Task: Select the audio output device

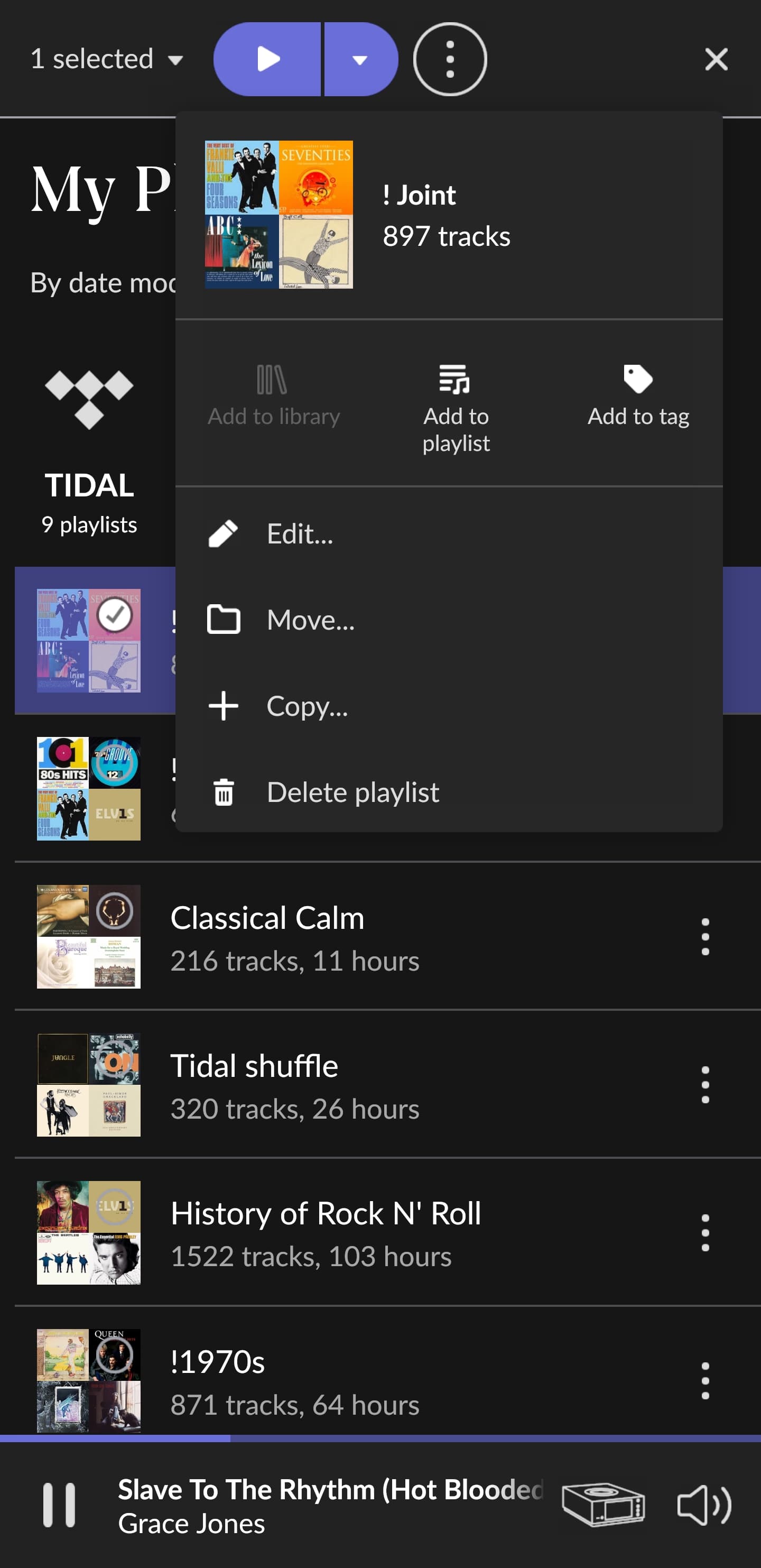Action: coord(603,1505)
